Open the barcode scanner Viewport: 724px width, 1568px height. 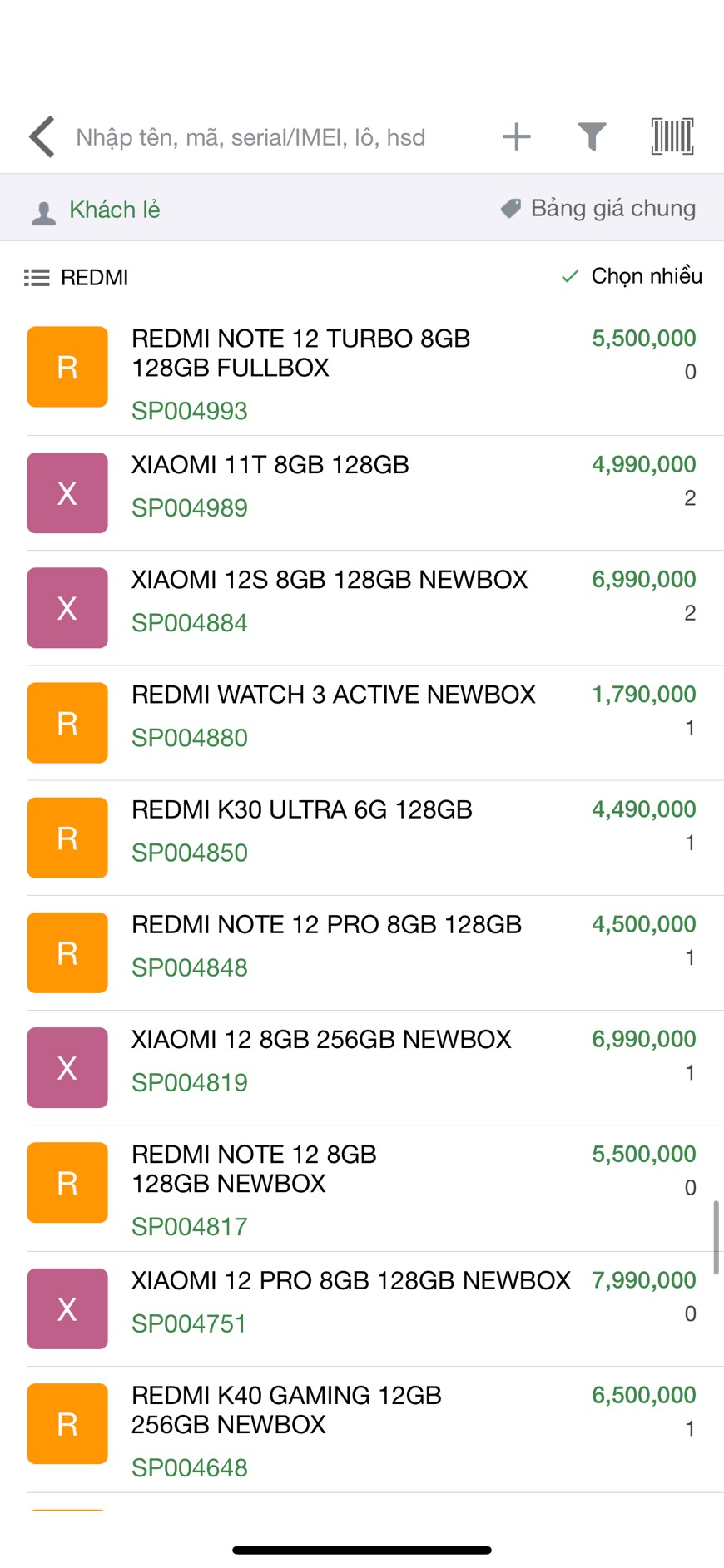672,136
